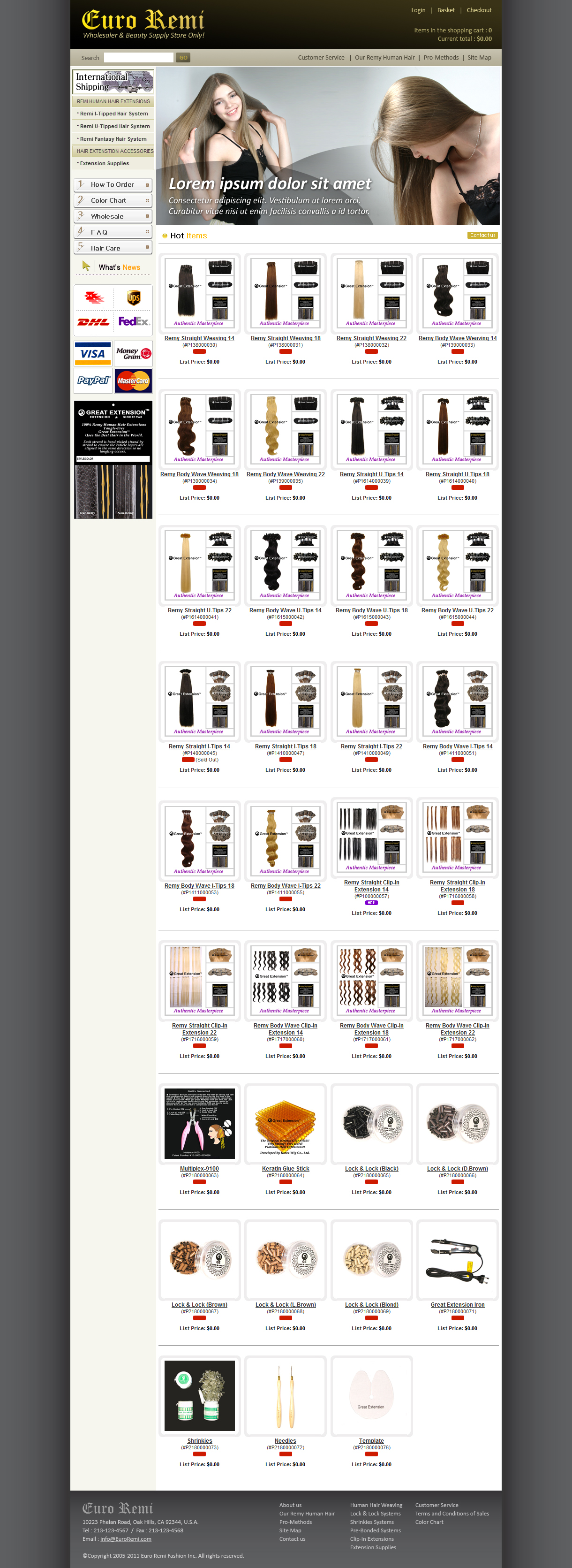Open the Color Chart button
This screenshot has width=572, height=1568.
click(113, 200)
